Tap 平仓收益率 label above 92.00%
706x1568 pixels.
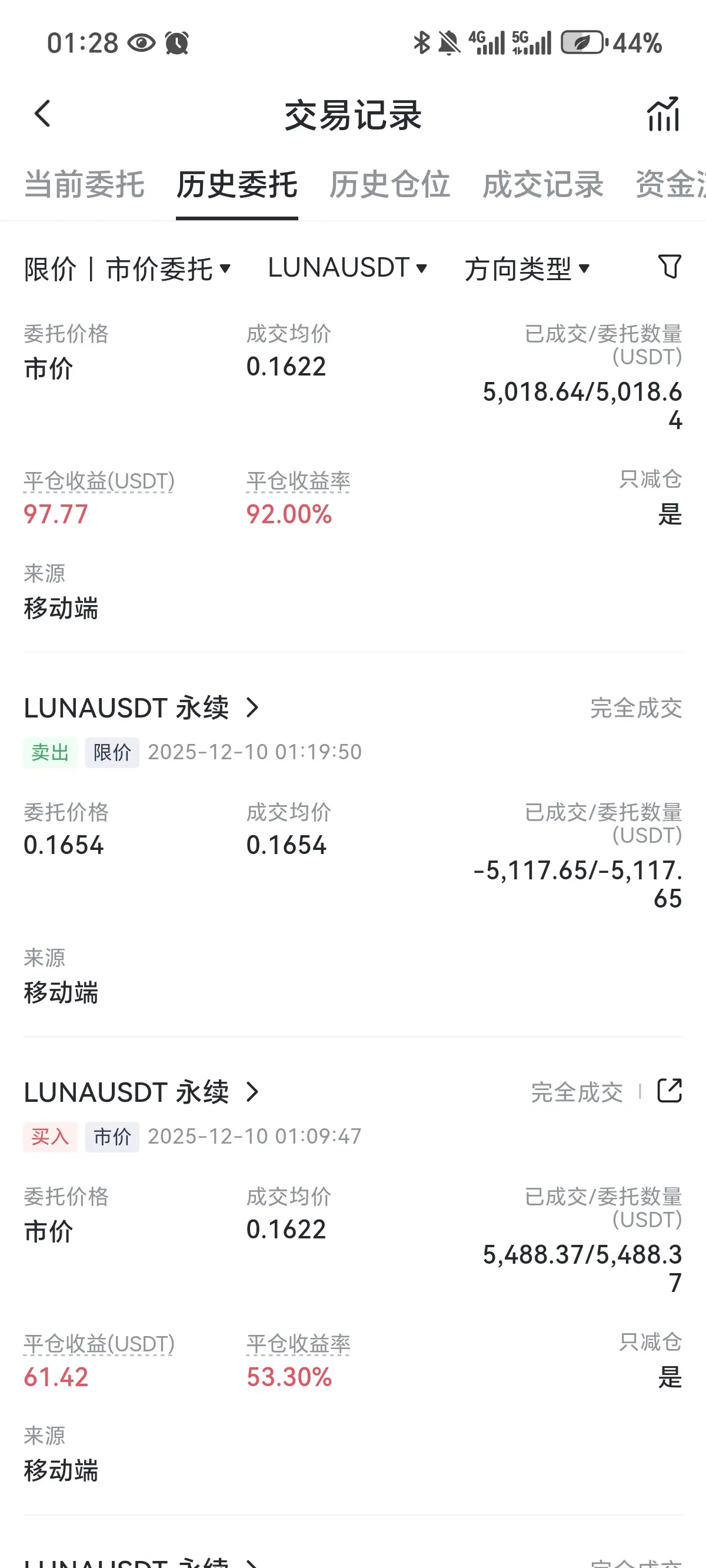(298, 481)
